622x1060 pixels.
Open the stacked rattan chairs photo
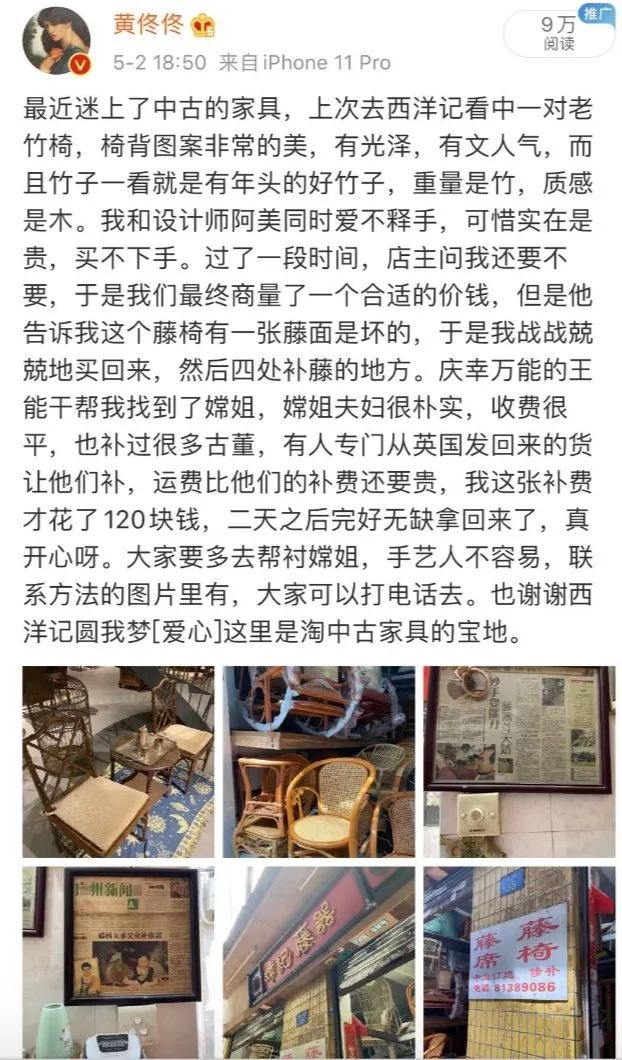pos(318,762)
